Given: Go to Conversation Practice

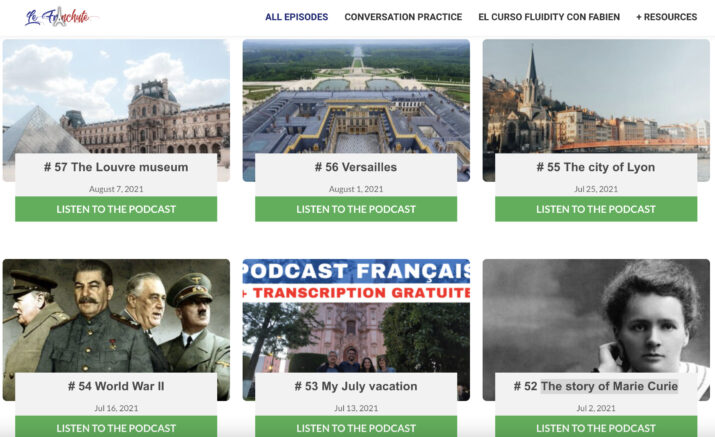Looking at the screenshot, I should (x=403, y=17).
